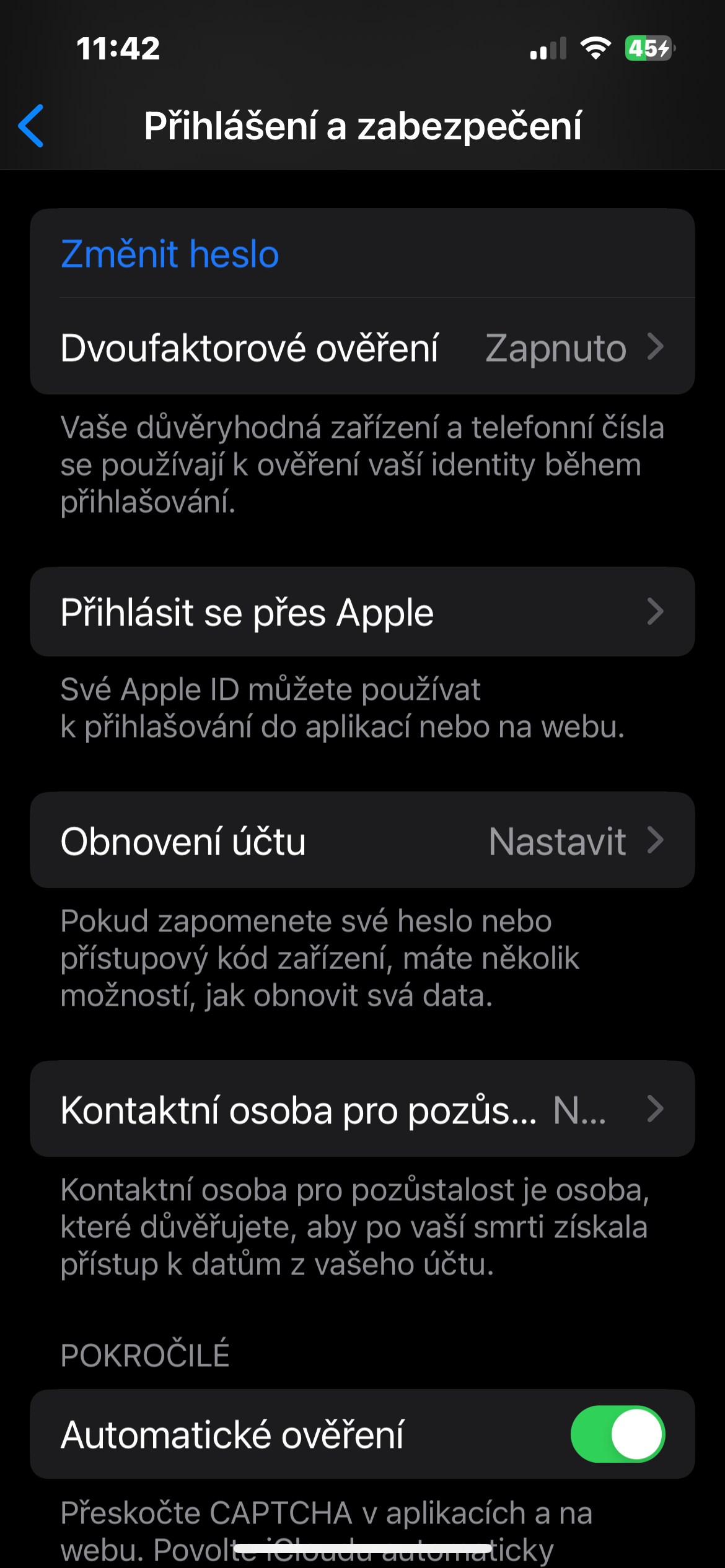Screen dimensions: 725x1568
Task: Go back using the blue arrow
Action: 31,126
